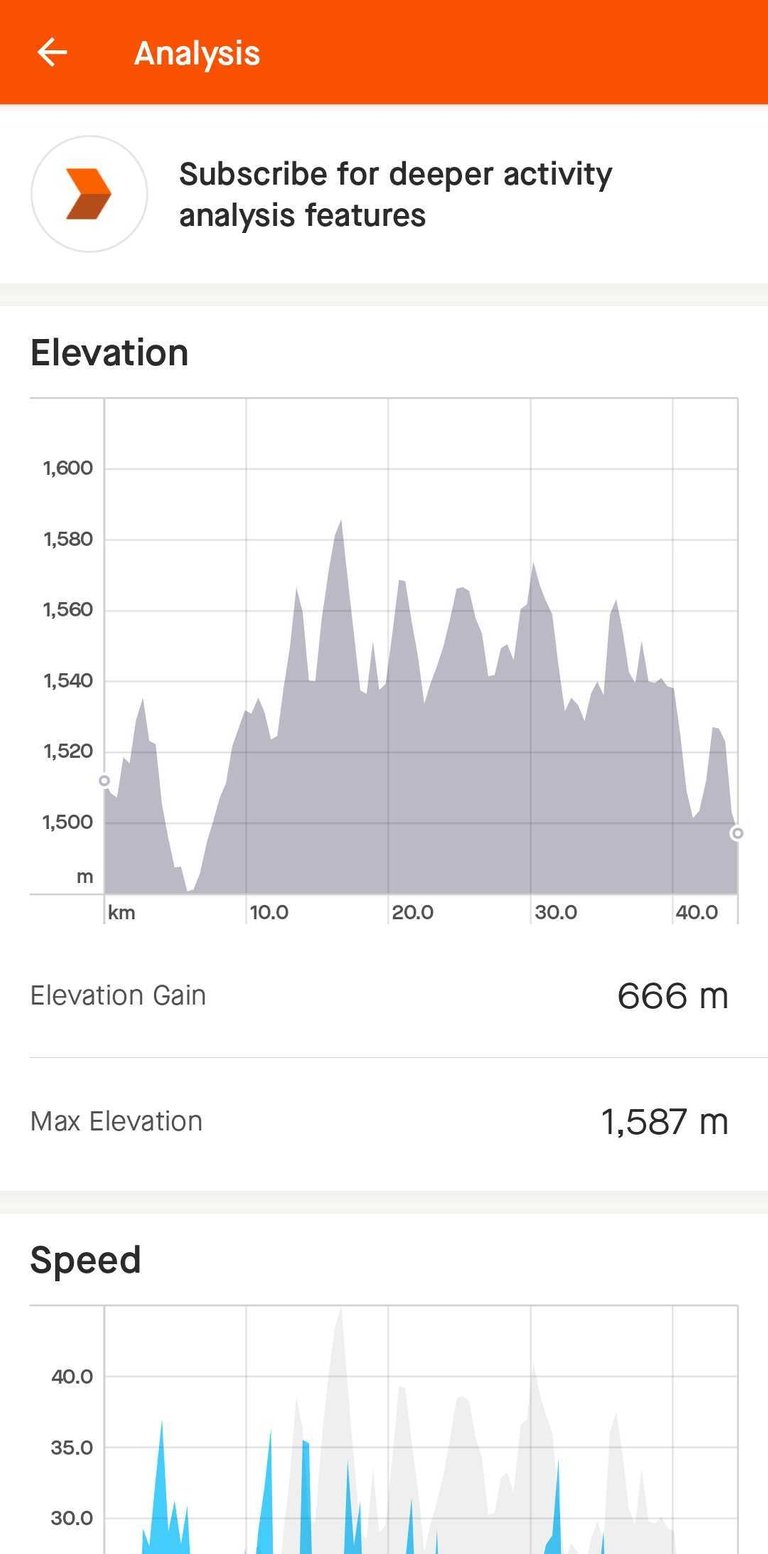The width and height of the screenshot is (768, 1554).
Task: Go back from the Analysis screen
Action: point(52,52)
